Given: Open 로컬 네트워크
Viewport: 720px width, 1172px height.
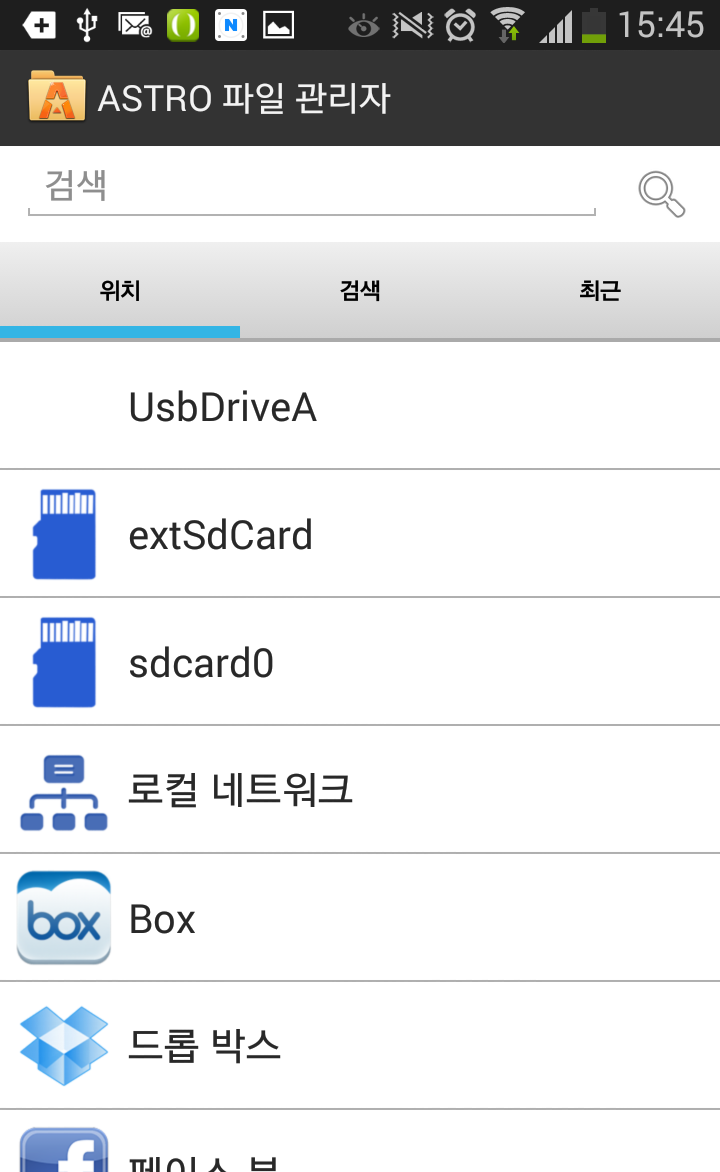Looking at the screenshot, I should coord(360,789).
